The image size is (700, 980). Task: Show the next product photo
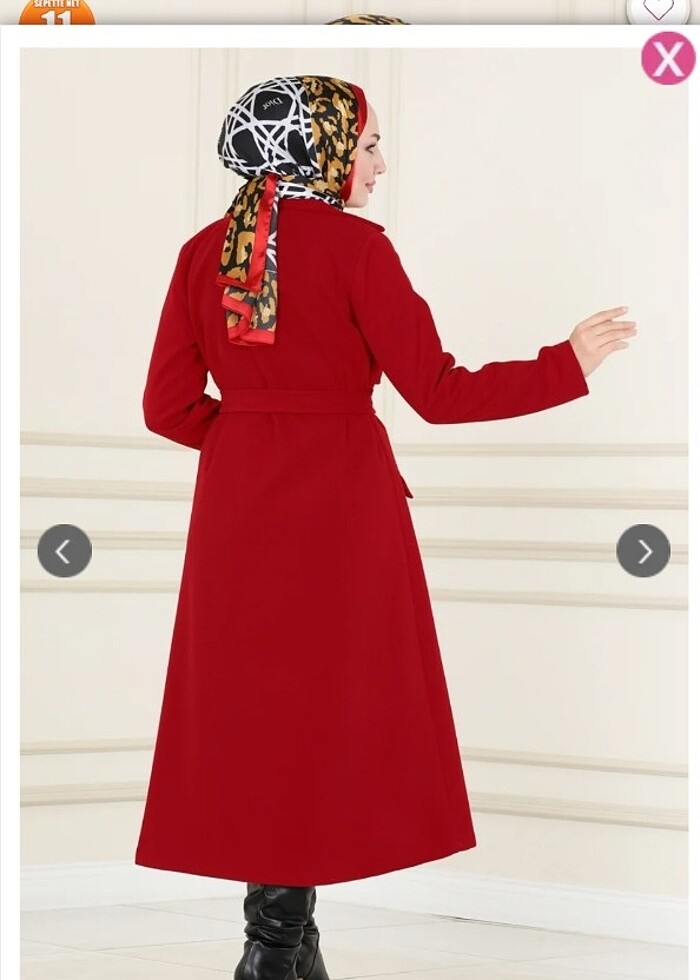643,551
